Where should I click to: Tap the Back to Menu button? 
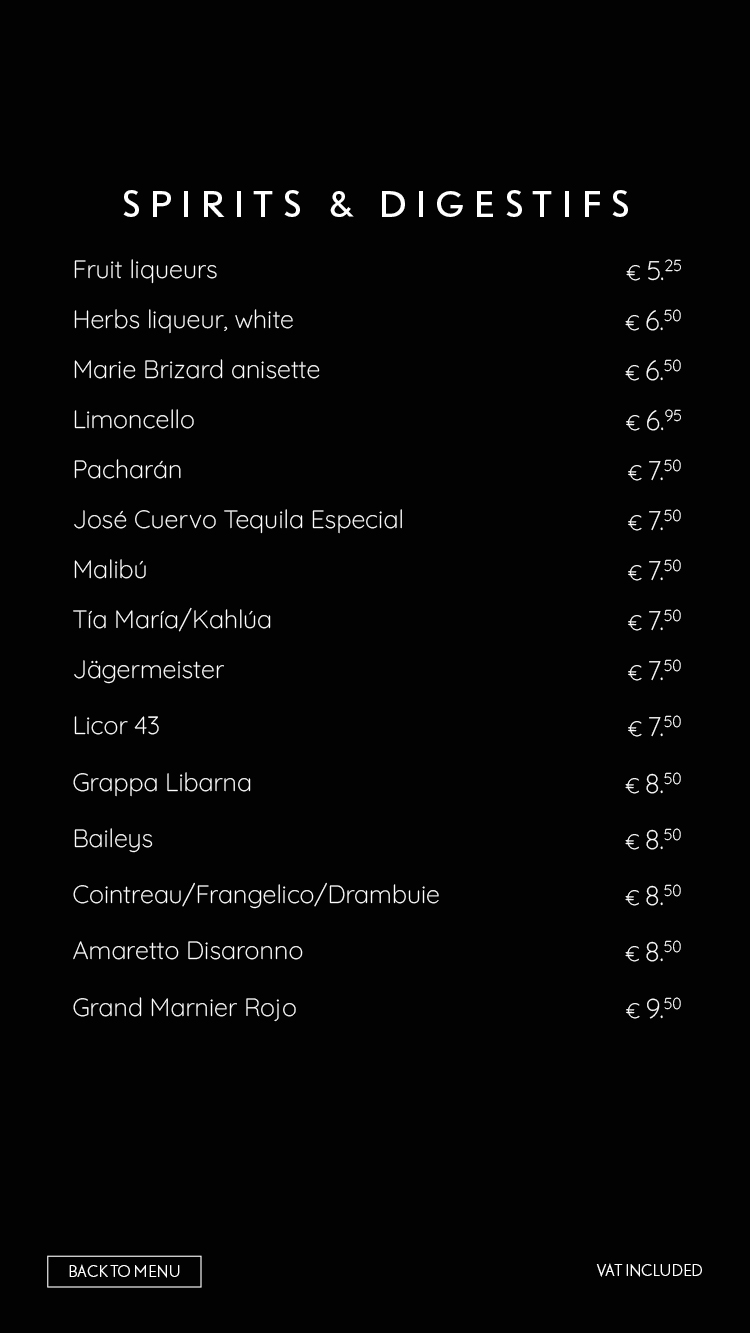tap(124, 1271)
